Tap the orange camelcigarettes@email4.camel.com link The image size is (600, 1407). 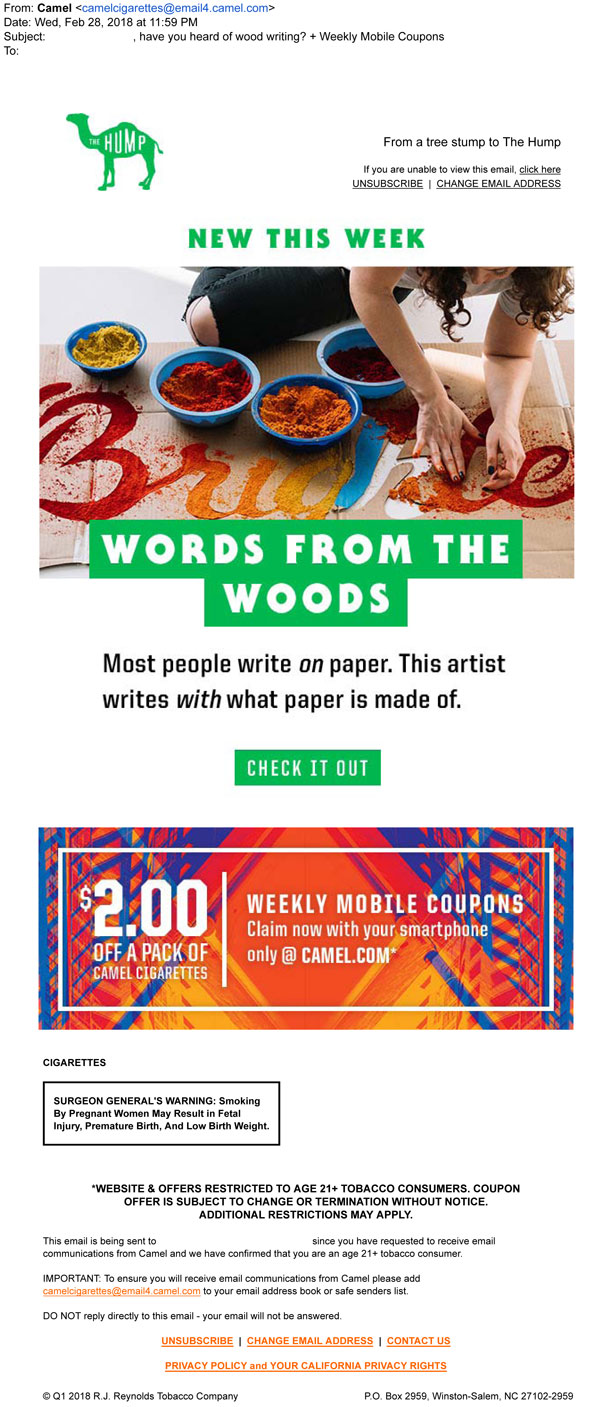point(121,1291)
